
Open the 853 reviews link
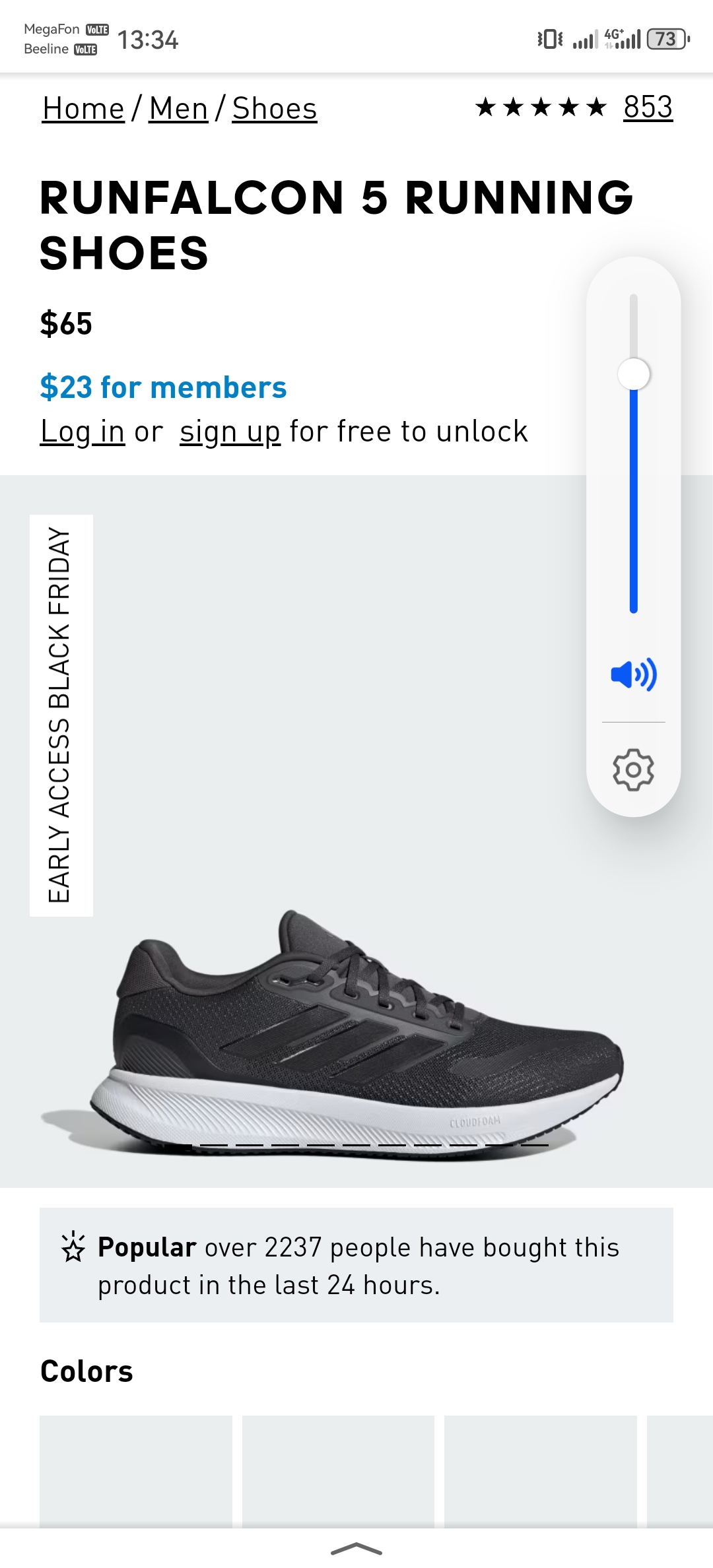click(648, 107)
